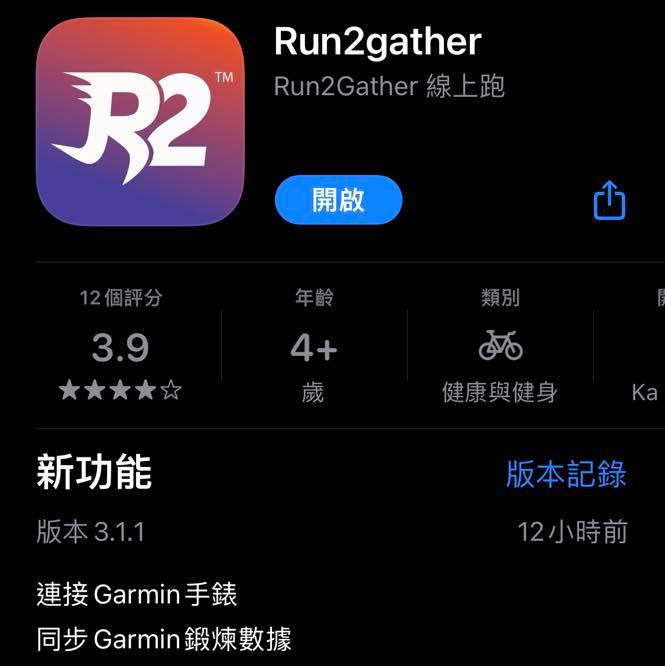Share the Run2gather app

pyautogui.click(x=609, y=200)
